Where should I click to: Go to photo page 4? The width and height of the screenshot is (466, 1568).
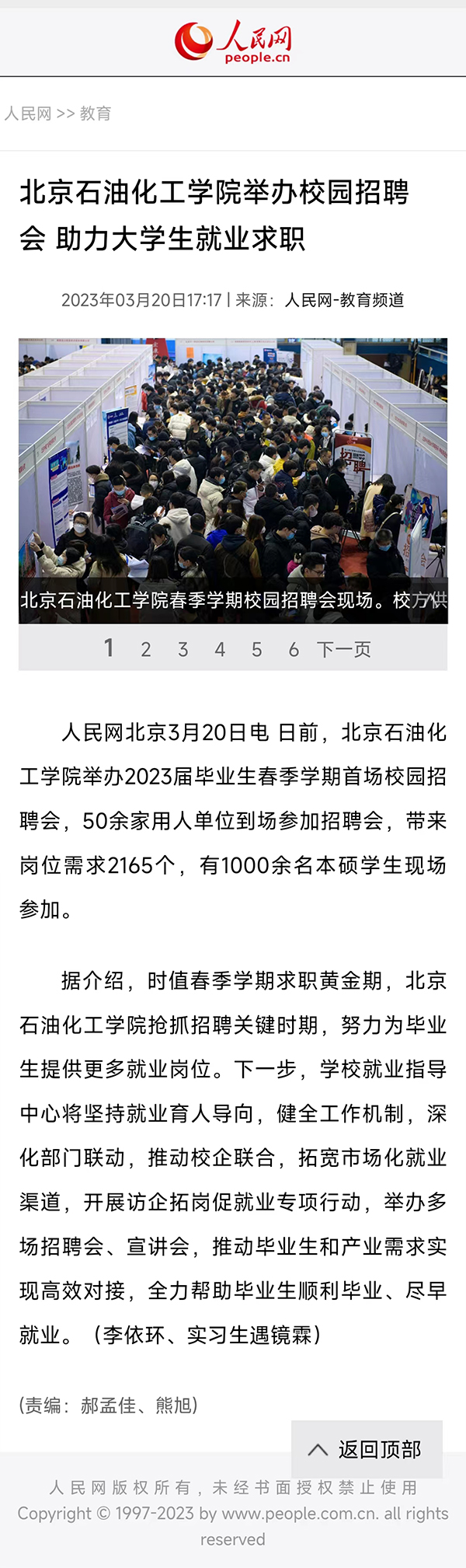220,649
